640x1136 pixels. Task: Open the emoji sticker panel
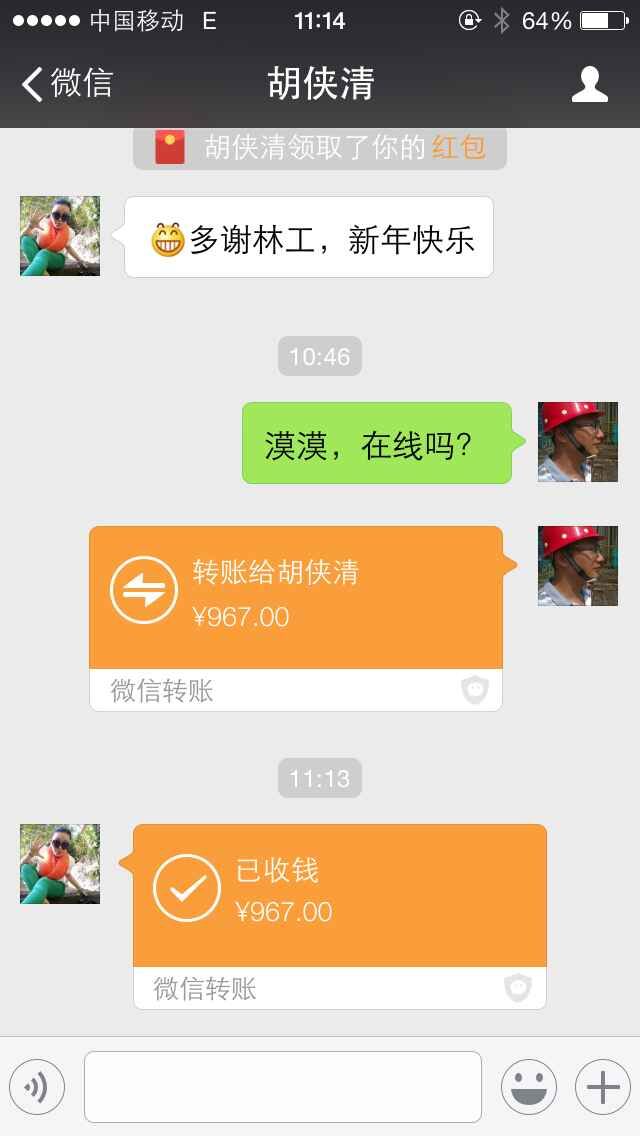coord(528,1087)
